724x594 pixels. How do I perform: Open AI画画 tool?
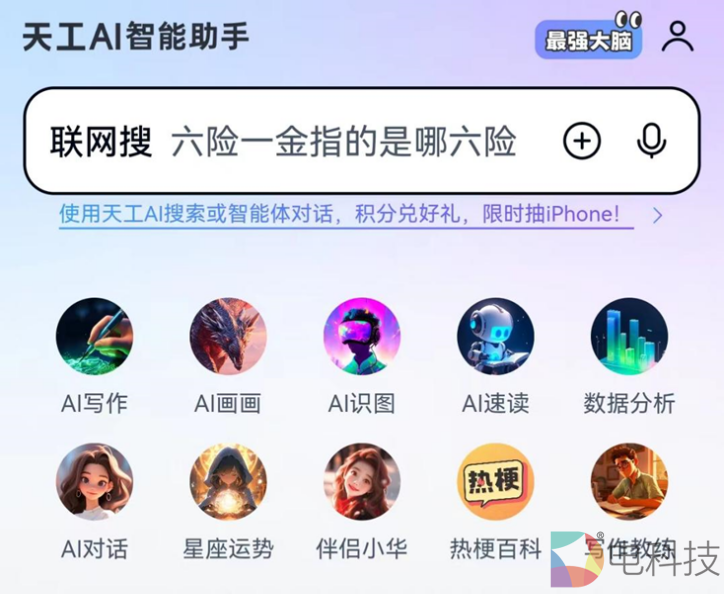point(228,337)
